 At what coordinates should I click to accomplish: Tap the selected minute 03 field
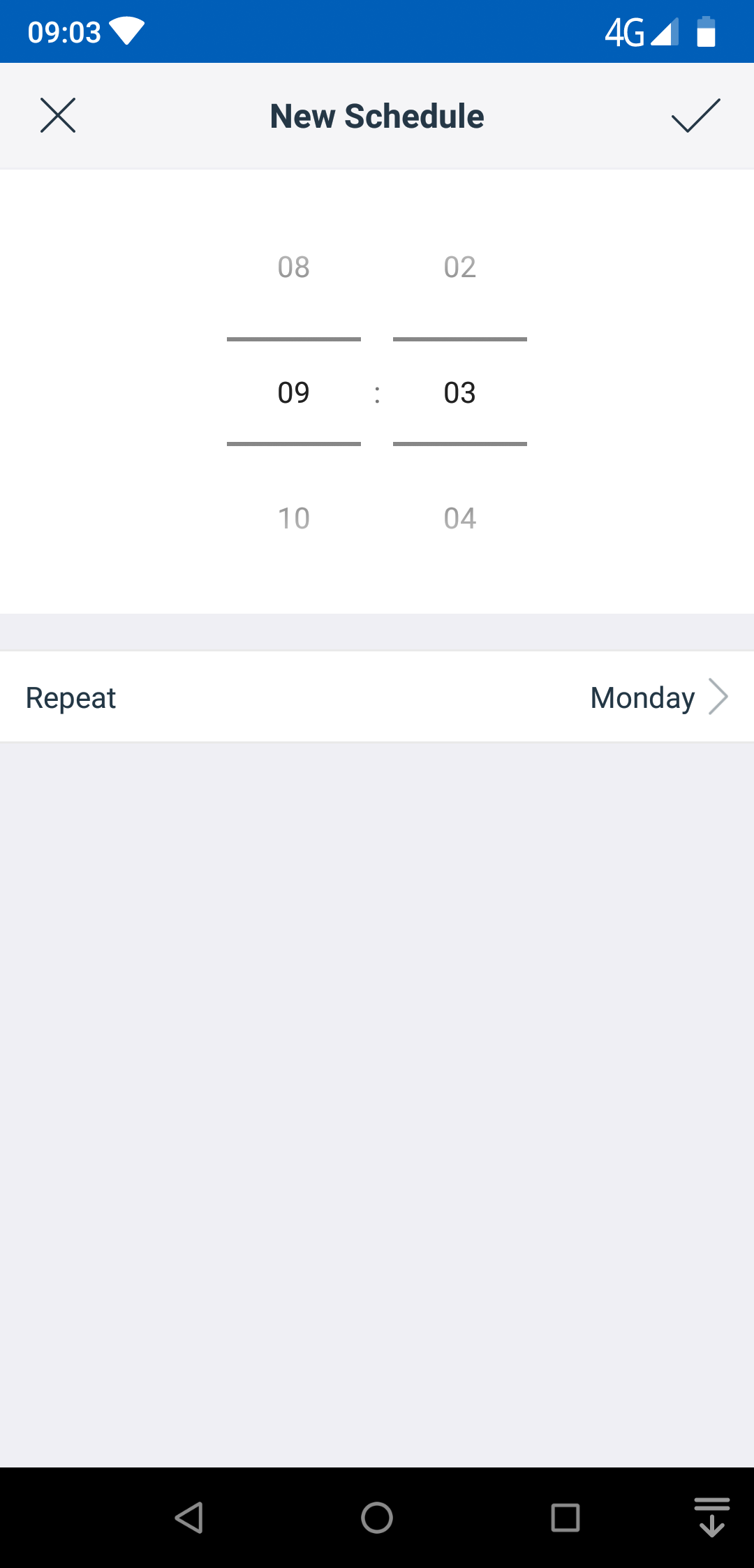pos(459,392)
